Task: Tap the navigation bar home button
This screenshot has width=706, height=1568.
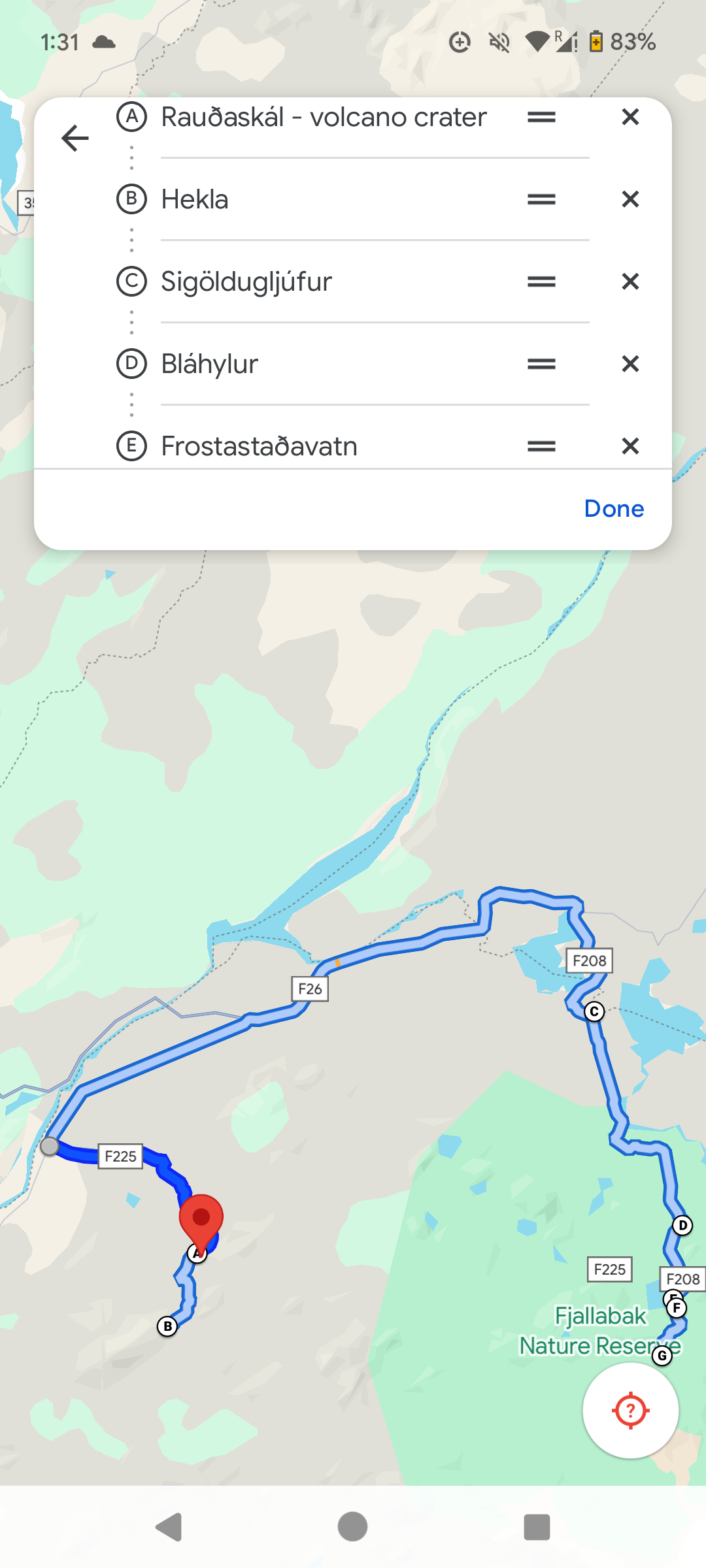Action: (352, 1527)
